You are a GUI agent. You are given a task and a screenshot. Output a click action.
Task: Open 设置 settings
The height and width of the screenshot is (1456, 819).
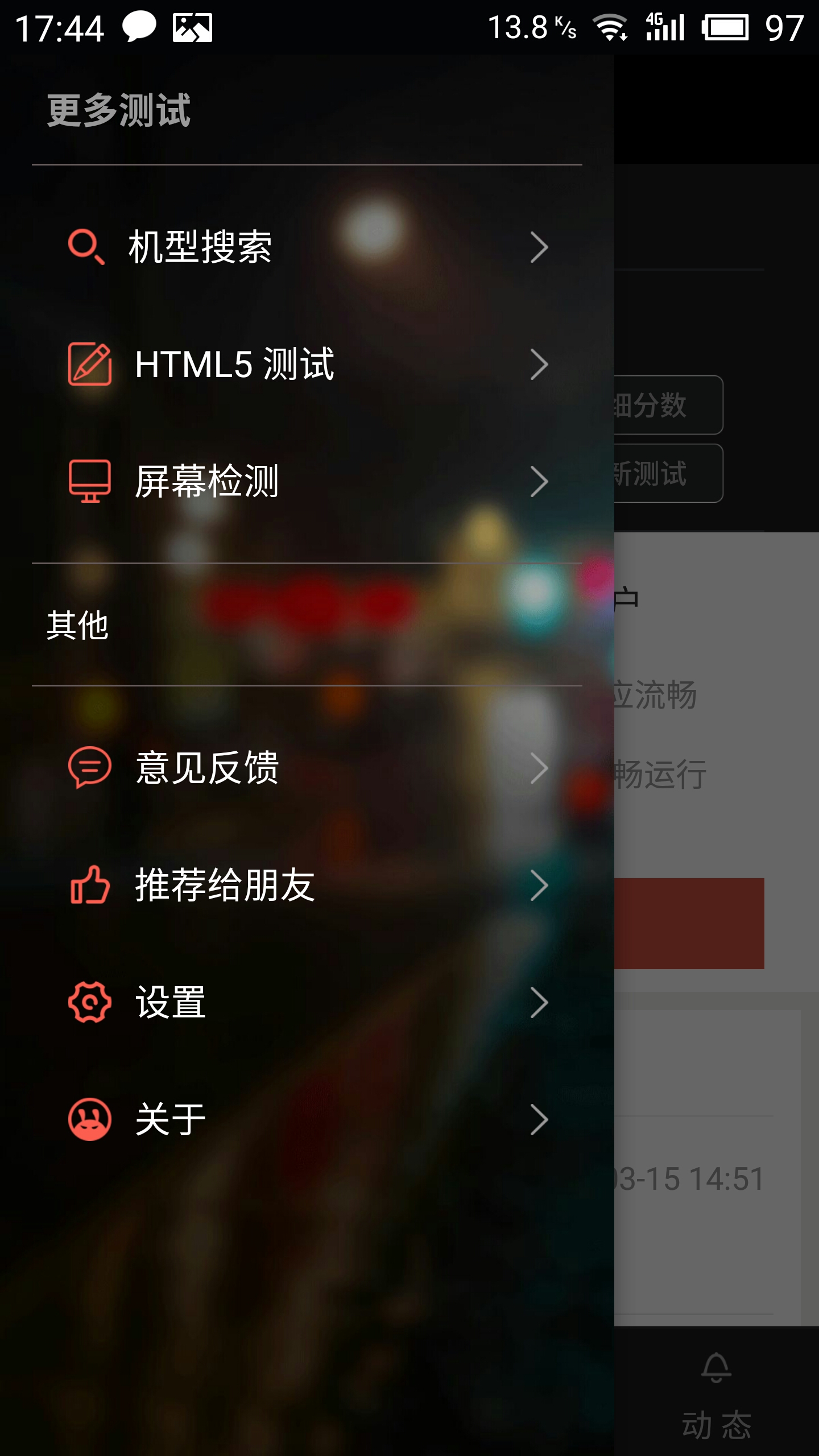(307, 1002)
